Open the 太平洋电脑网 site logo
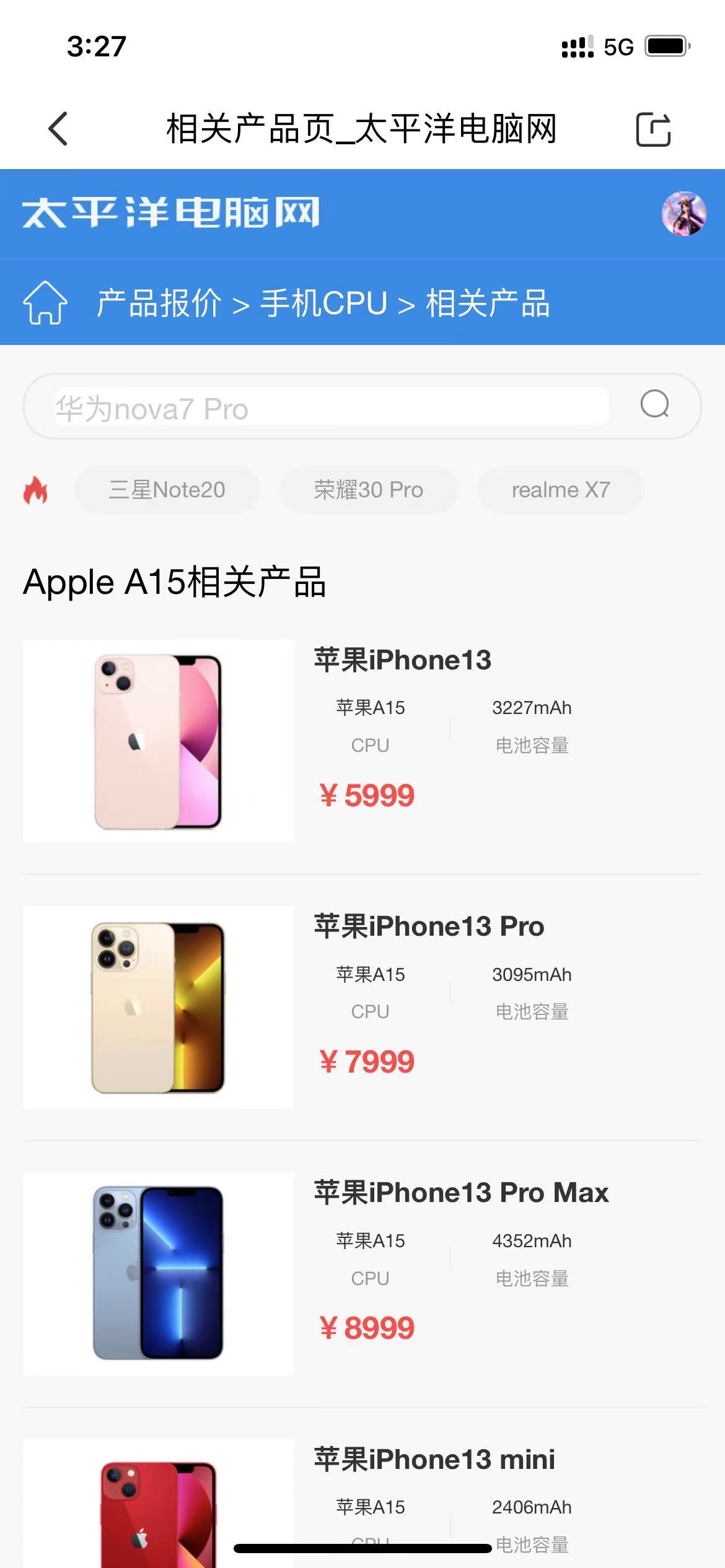 point(171,212)
